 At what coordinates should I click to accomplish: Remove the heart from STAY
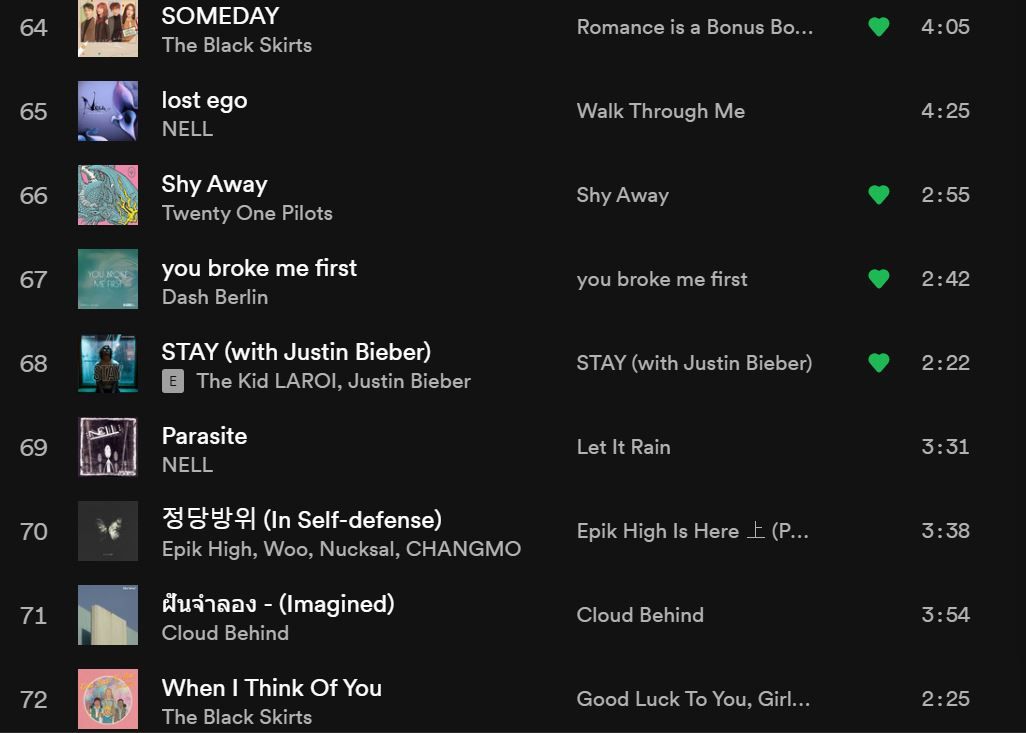tap(878, 363)
